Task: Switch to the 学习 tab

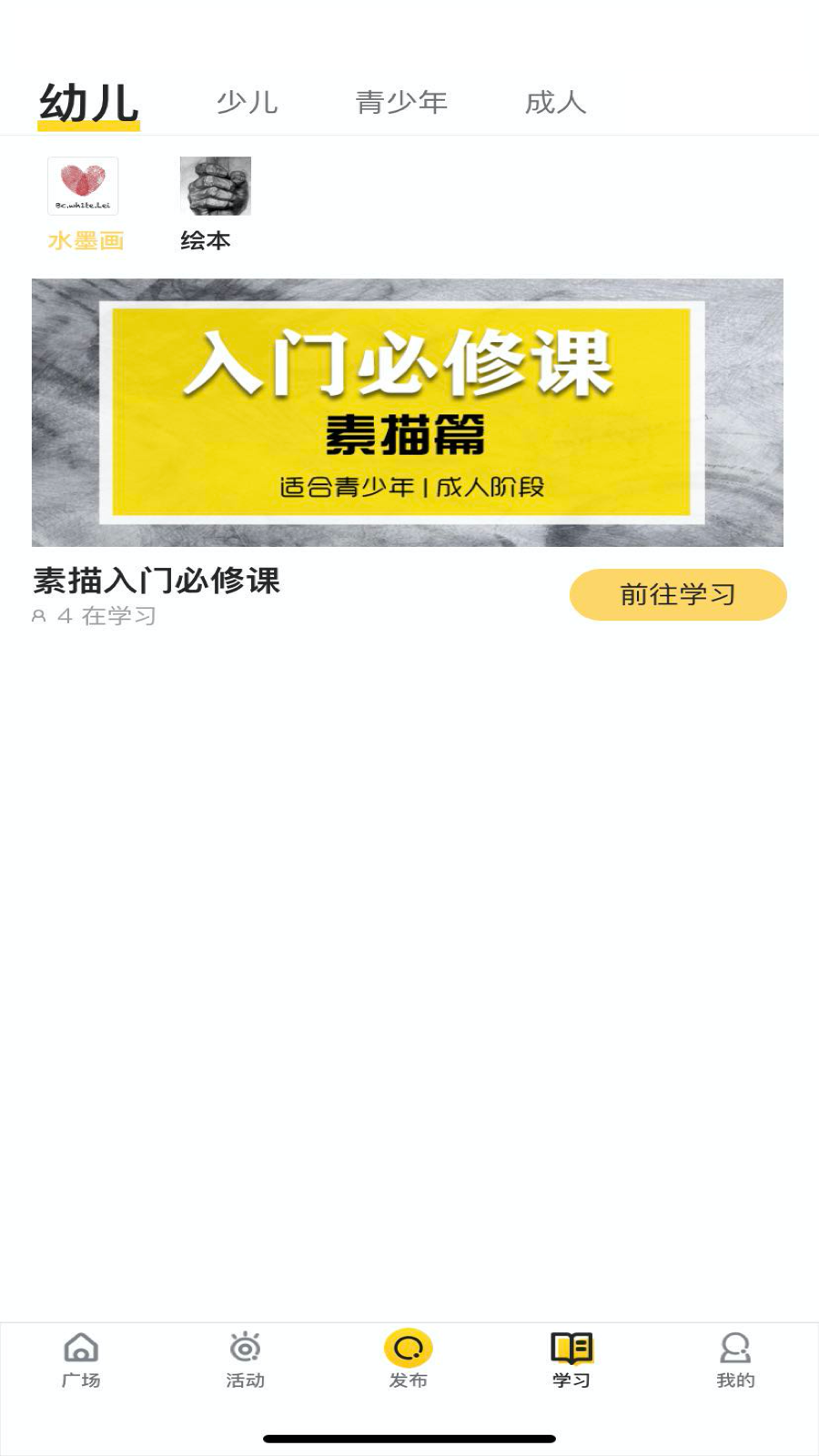Action: (571, 1360)
